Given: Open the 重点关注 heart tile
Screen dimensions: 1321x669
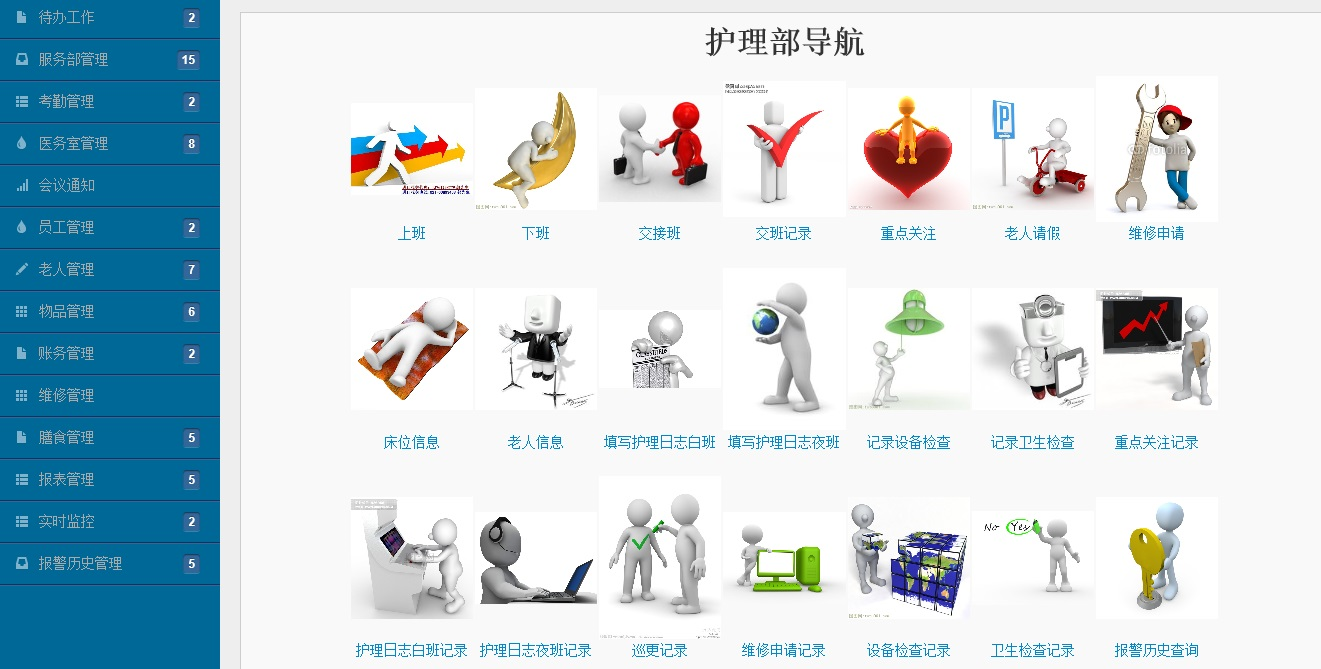Looking at the screenshot, I should point(908,150).
